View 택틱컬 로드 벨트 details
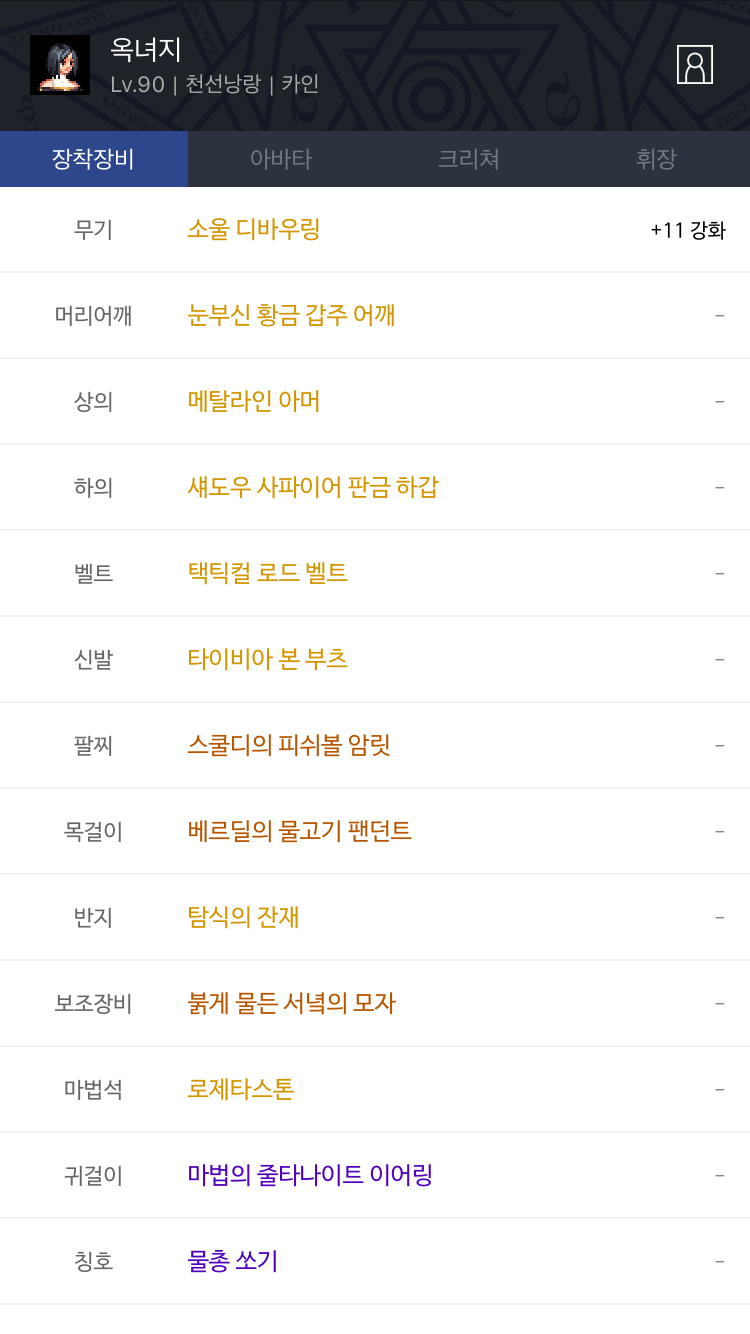This screenshot has width=750, height=1334. coord(375,574)
